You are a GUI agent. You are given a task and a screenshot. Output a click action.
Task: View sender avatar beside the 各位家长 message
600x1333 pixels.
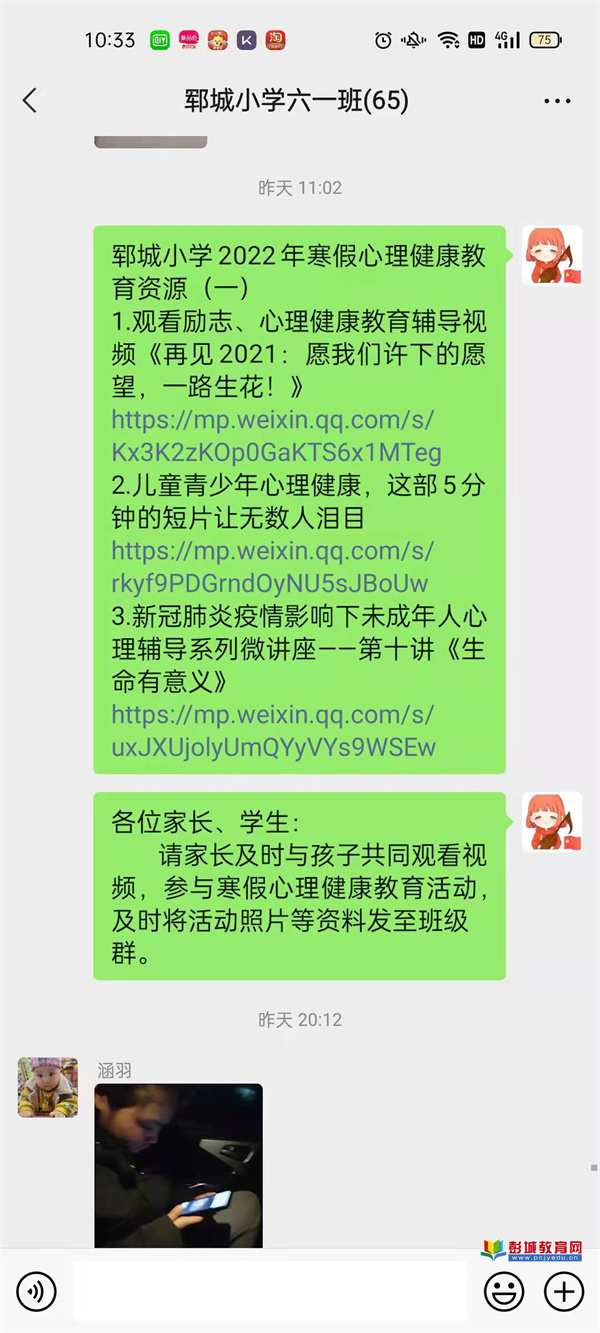[552, 822]
